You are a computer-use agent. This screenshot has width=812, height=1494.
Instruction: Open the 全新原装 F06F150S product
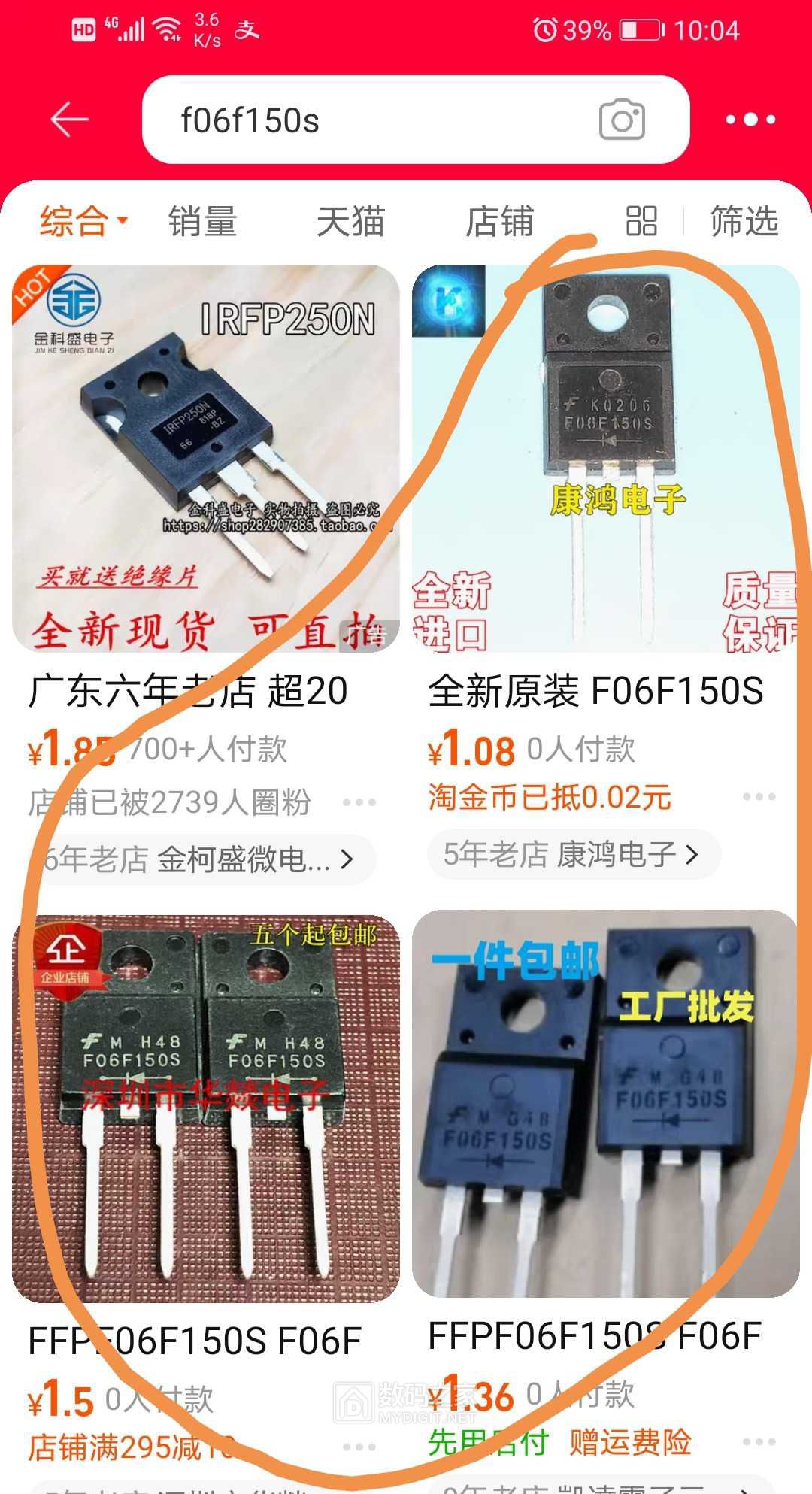pos(605,459)
